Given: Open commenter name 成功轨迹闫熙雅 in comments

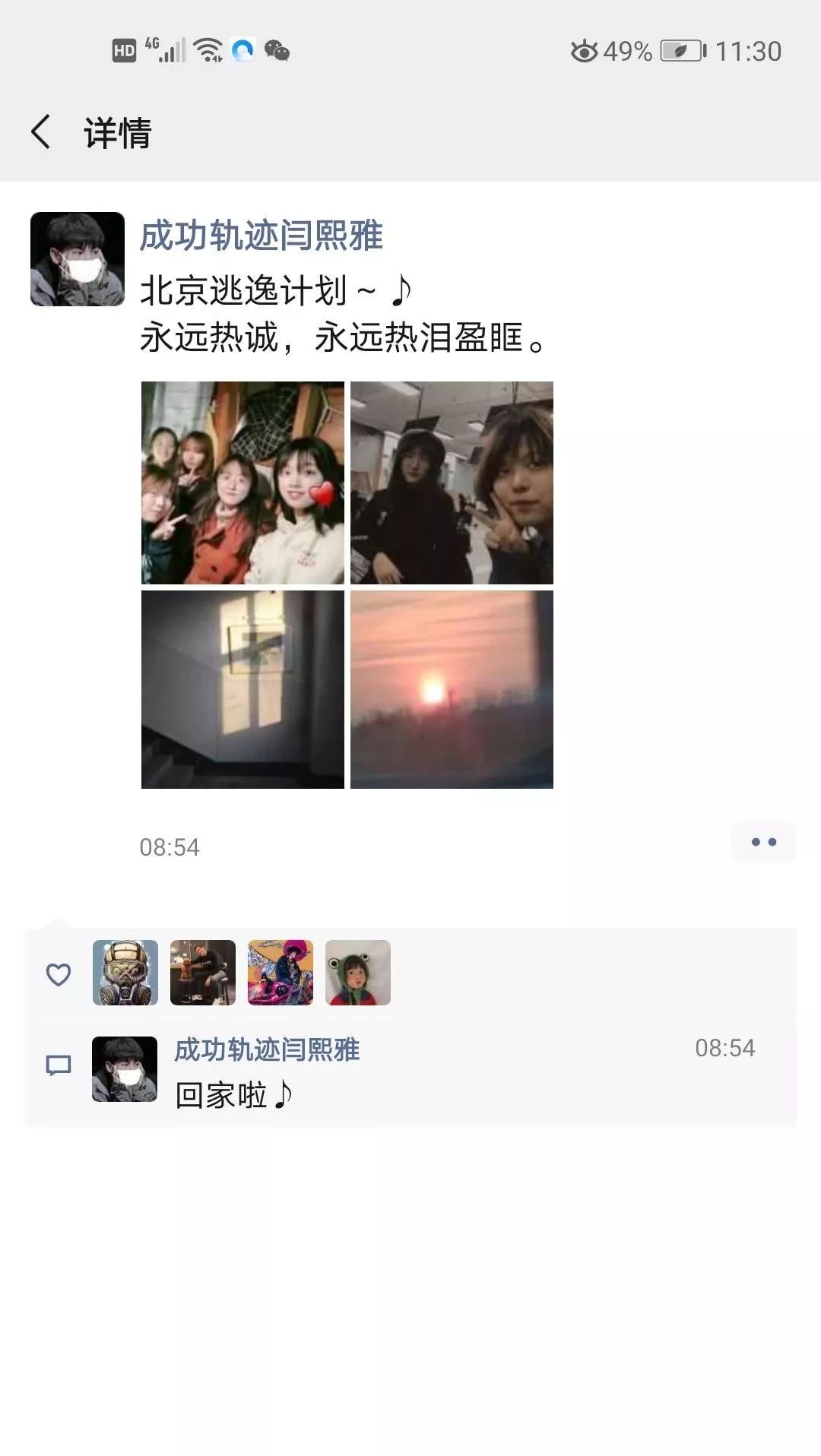Looking at the screenshot, I should pyautogui.click(x=267, y=1049).
